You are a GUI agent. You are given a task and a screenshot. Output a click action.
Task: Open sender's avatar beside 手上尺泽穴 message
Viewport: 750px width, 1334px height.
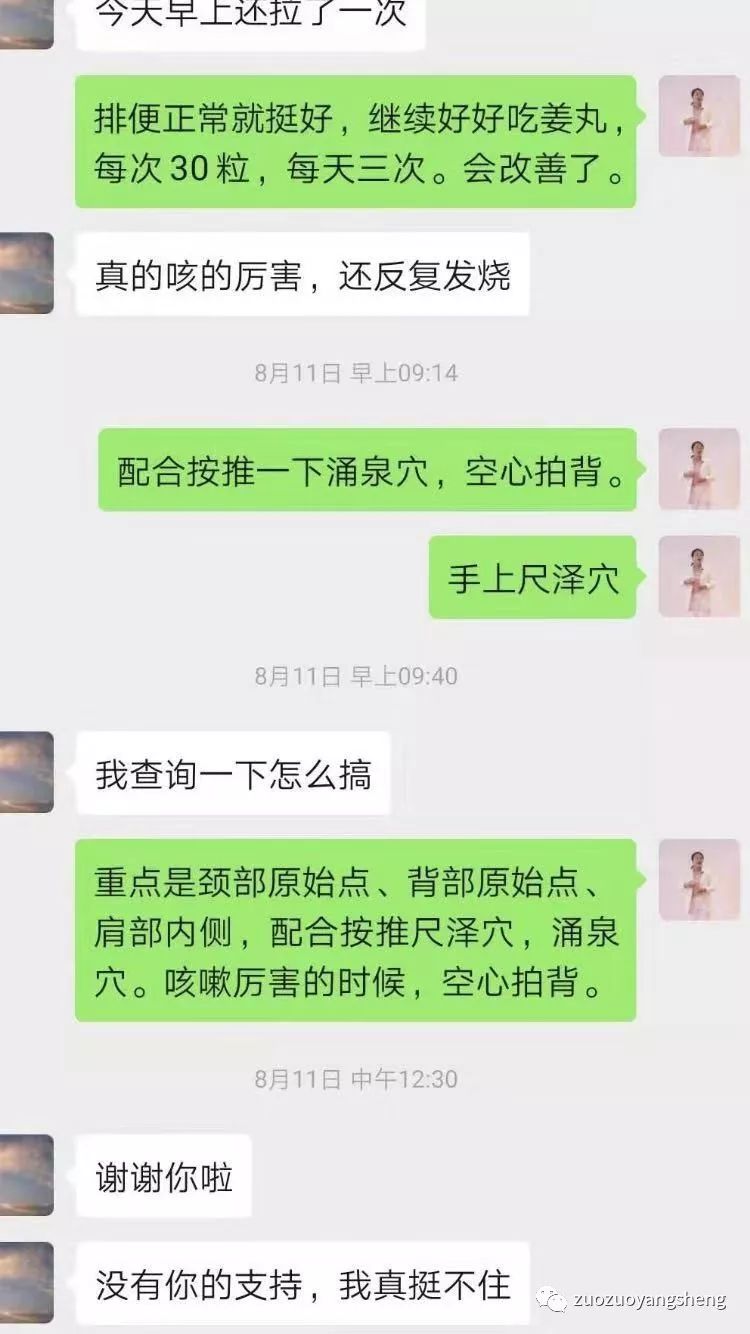pos(698,576)
